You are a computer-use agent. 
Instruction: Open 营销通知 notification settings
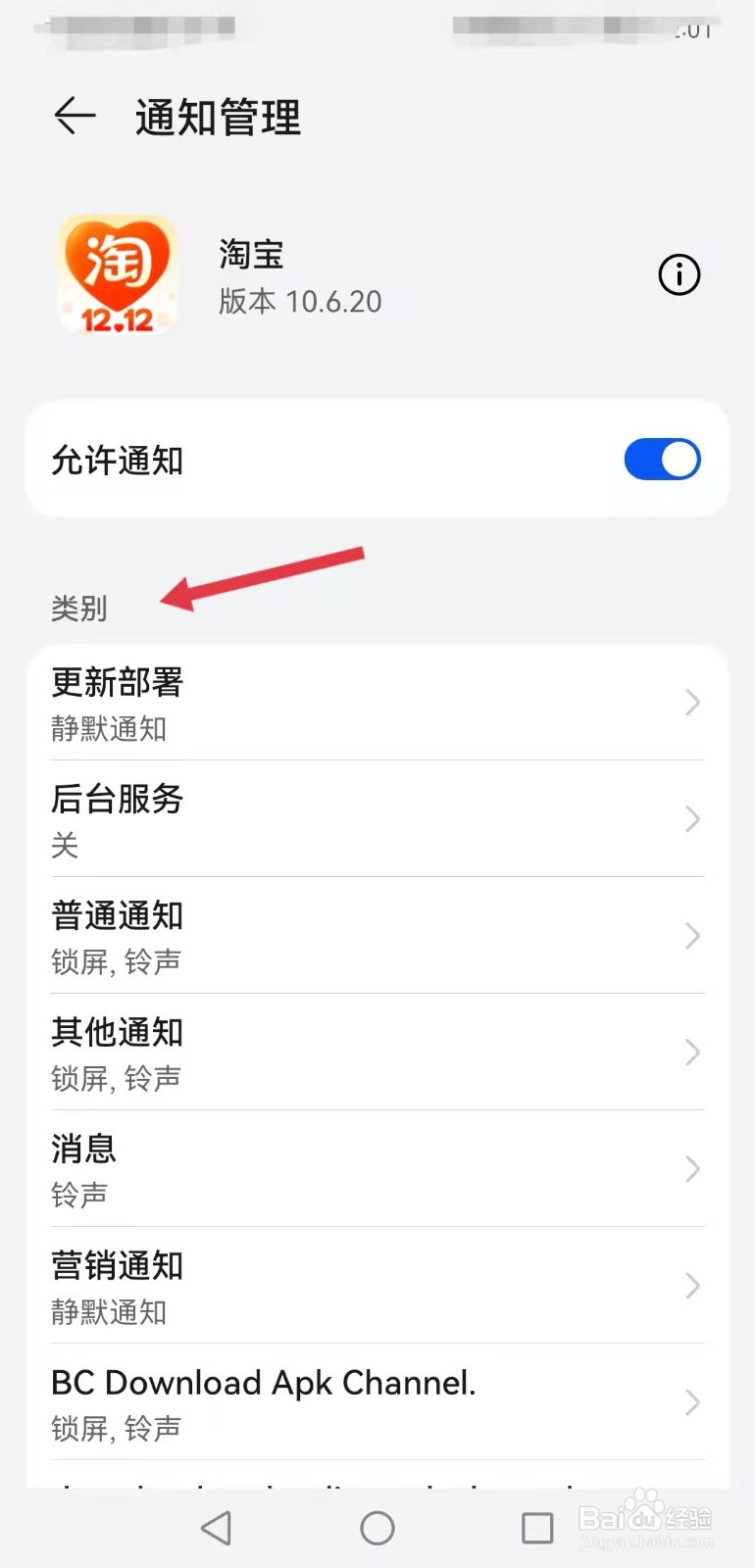[x=377, y=1286]
